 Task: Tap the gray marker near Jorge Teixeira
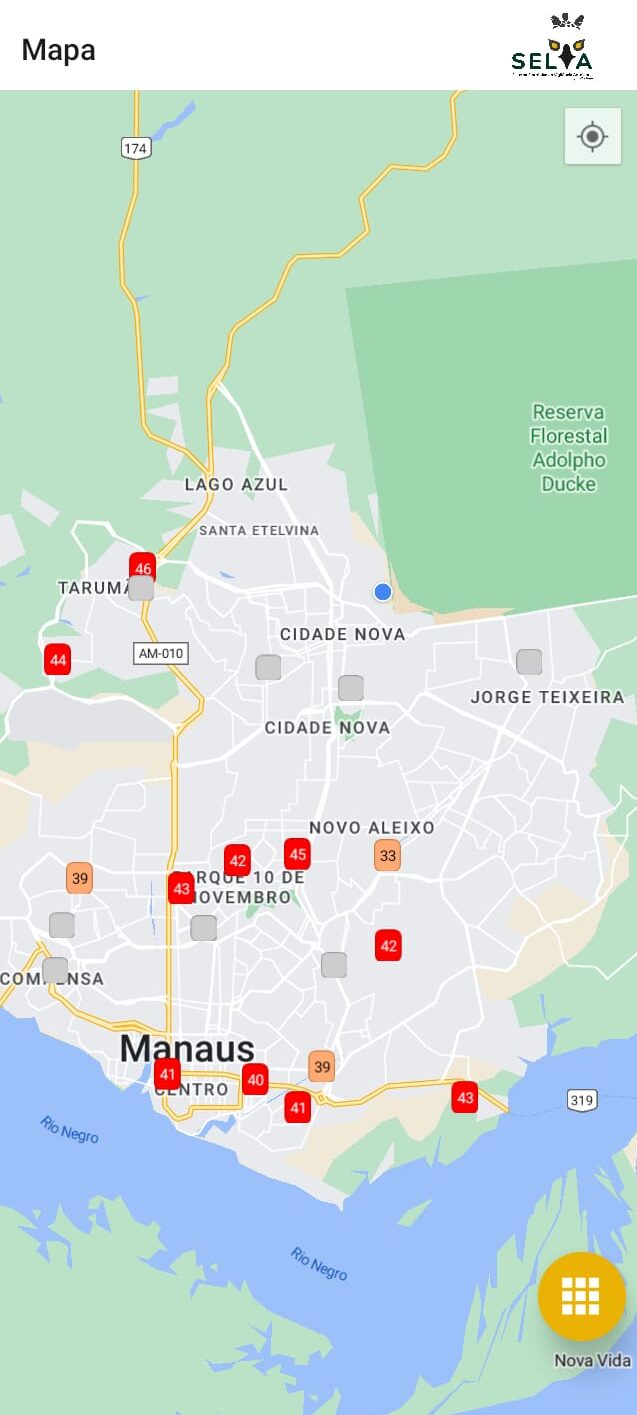(x=529, y=662)
